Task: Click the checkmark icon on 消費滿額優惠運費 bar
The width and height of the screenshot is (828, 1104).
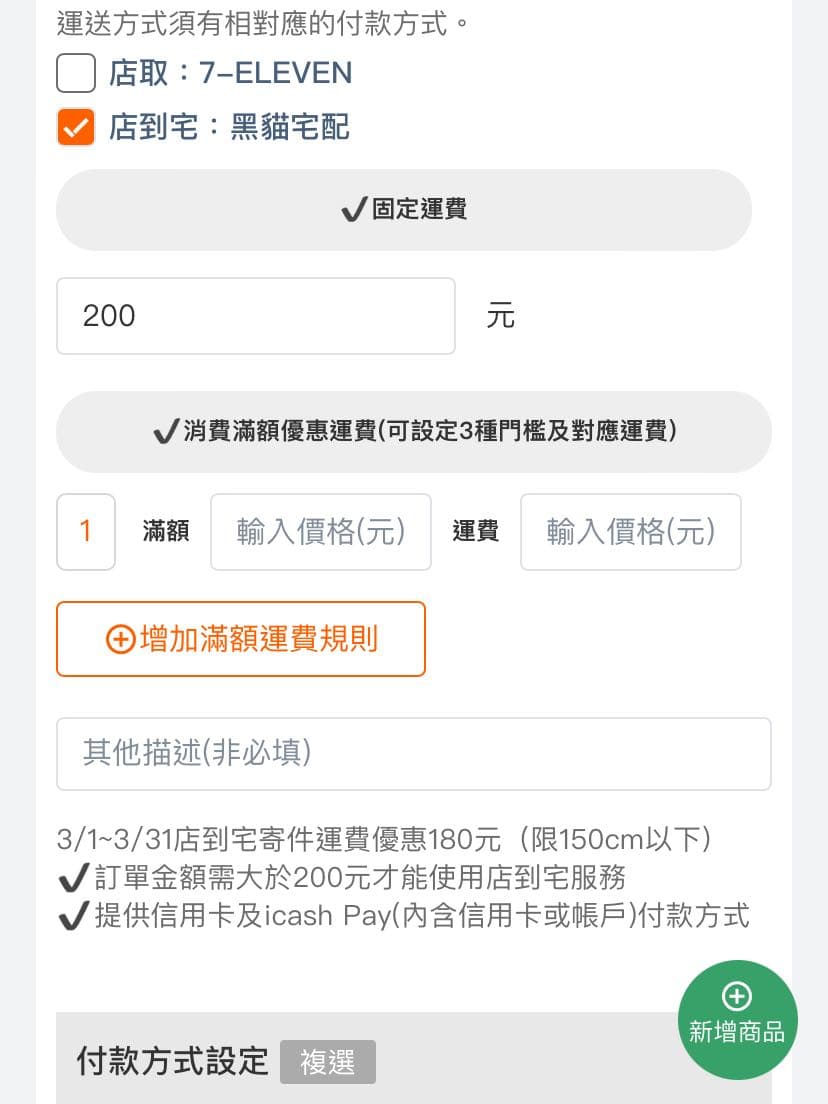Action: pos(167,431)
